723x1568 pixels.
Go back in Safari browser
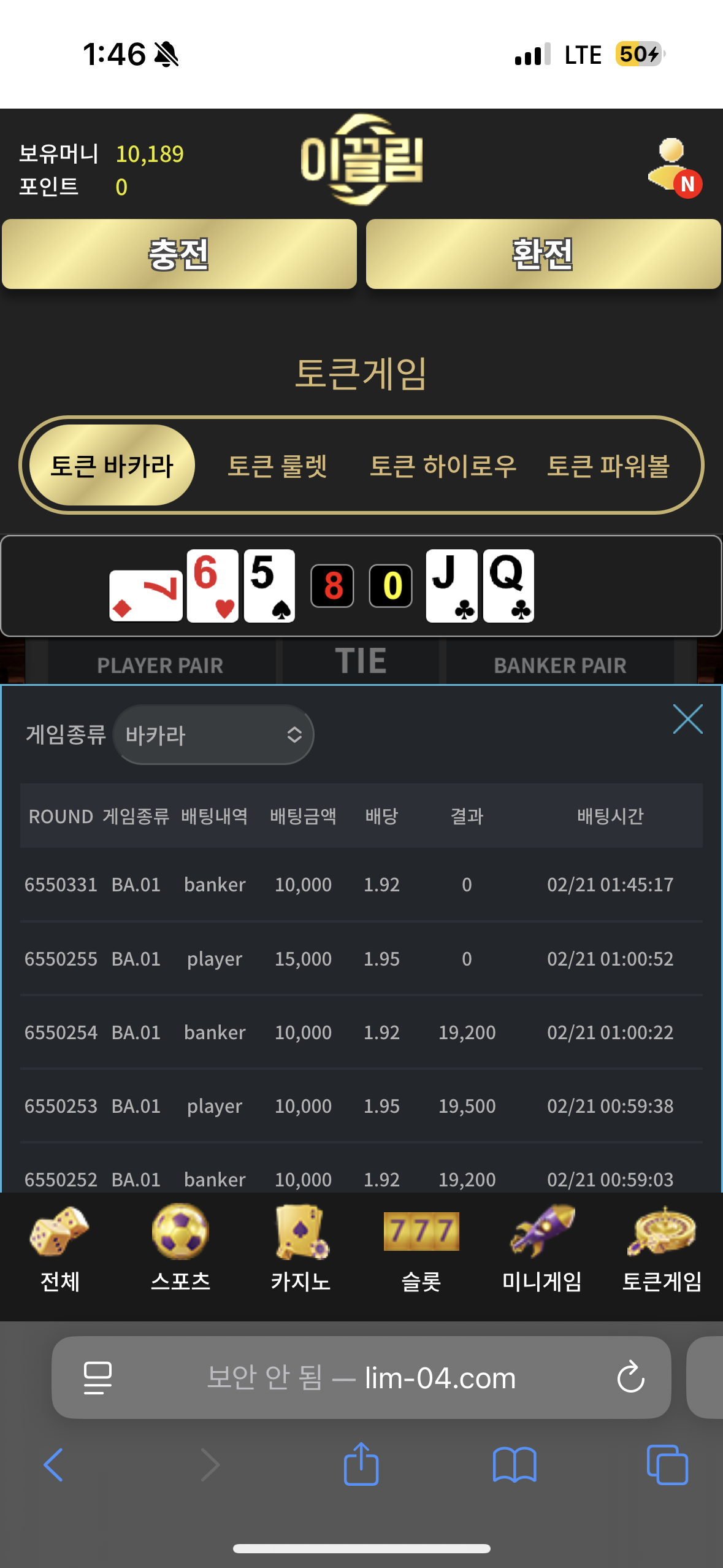(x=53, y=1465)
